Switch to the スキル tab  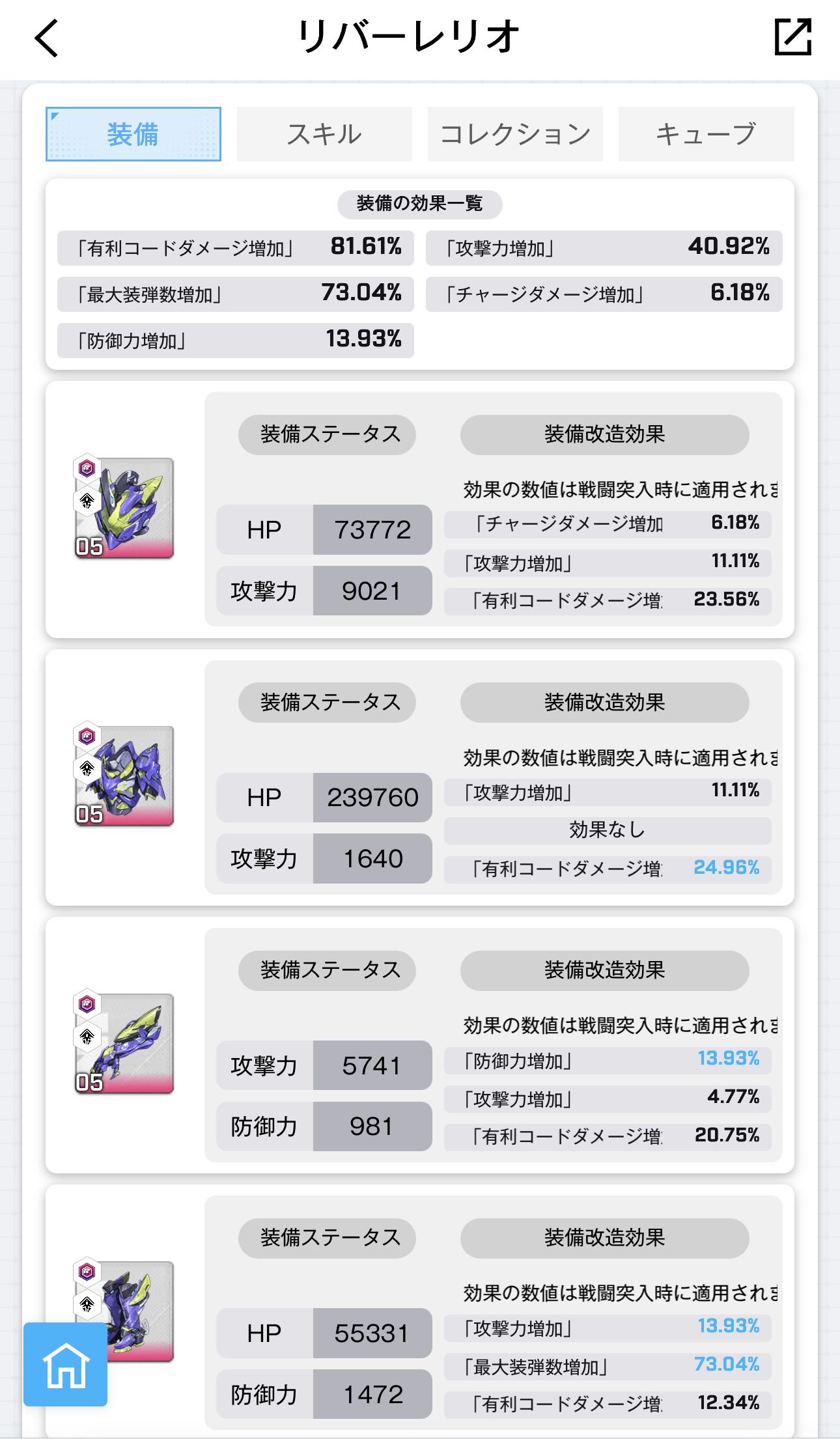point(324,134)
